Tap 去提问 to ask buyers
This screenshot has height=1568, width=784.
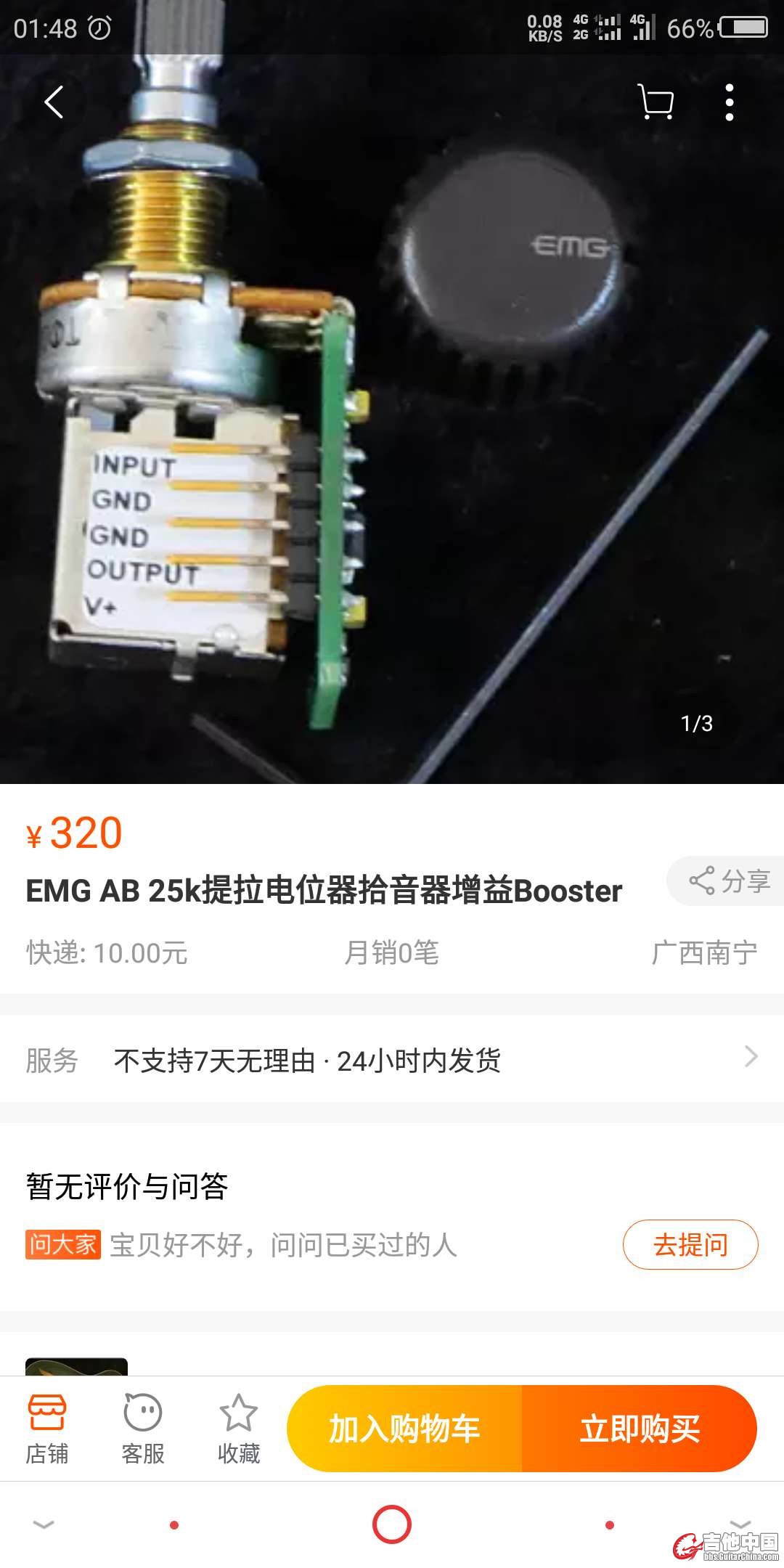tap(690, 1245)
